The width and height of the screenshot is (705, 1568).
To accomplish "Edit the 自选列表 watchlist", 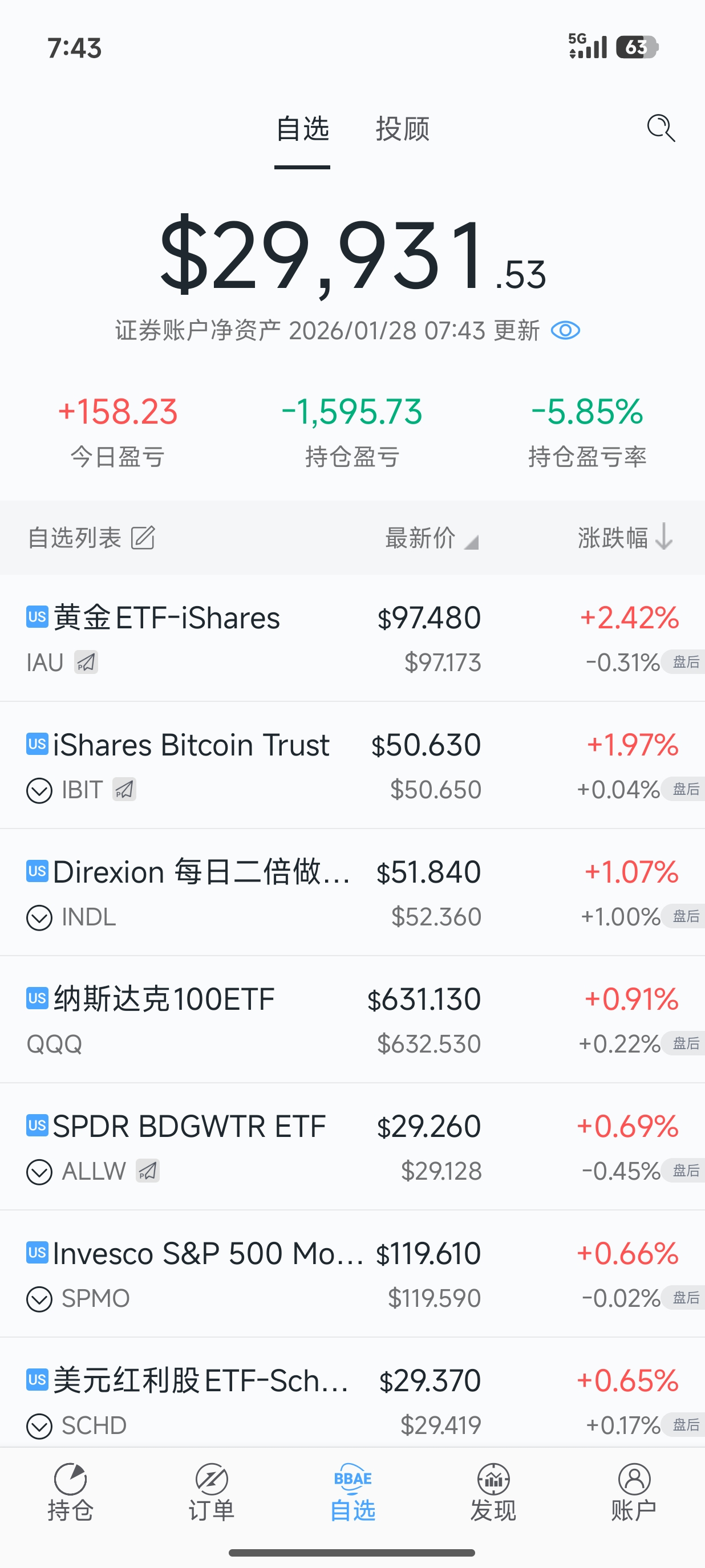I will coord(143,538).
